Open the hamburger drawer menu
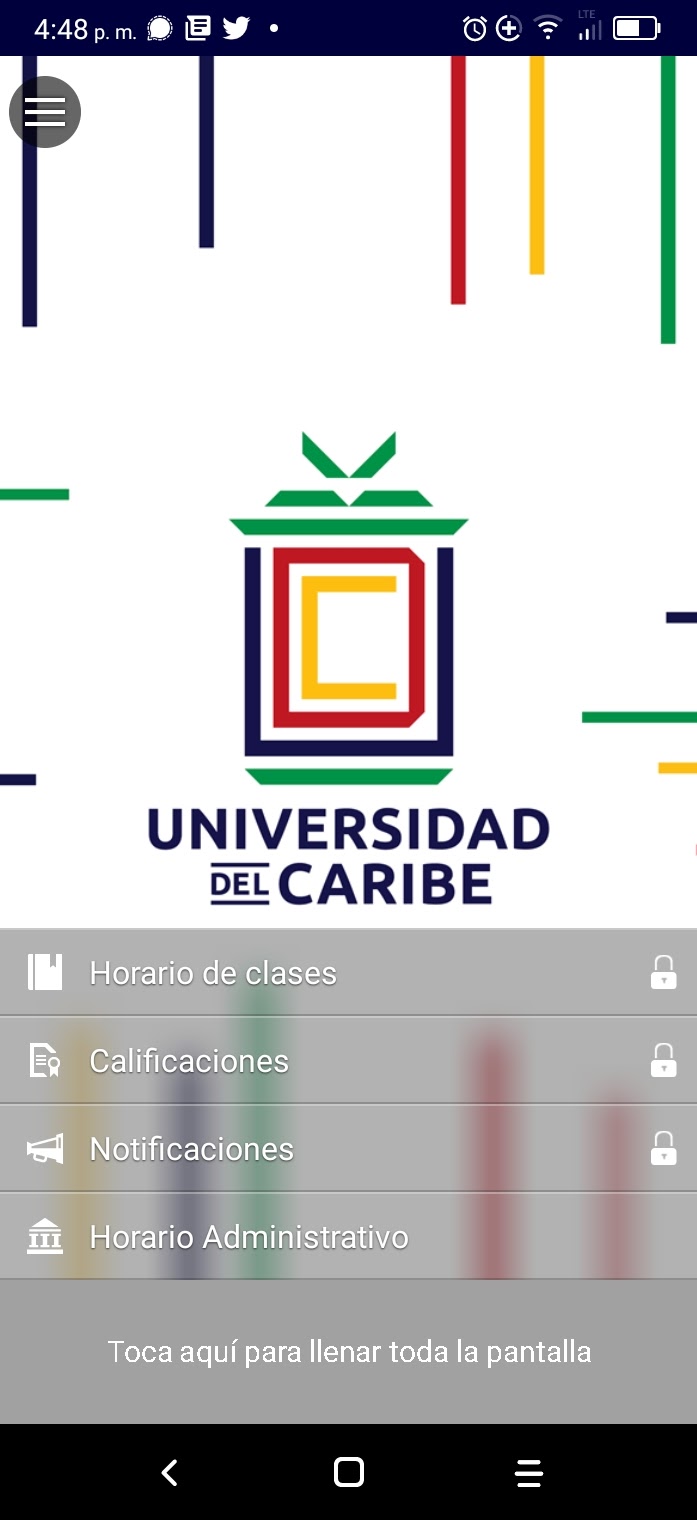The height and width of the screenshot is (1520, 697). pyautogui.click(x=45, y=112)
